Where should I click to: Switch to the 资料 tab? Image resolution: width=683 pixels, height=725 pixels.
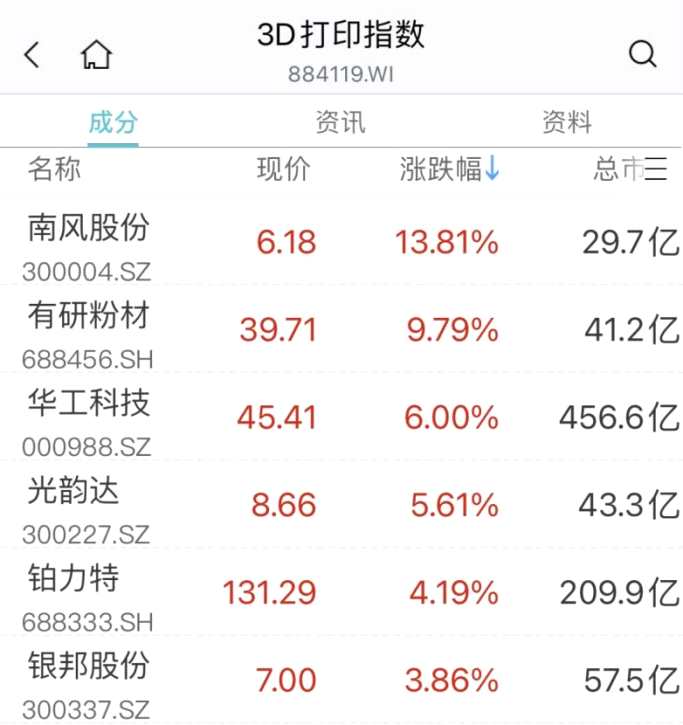[567, 123]
